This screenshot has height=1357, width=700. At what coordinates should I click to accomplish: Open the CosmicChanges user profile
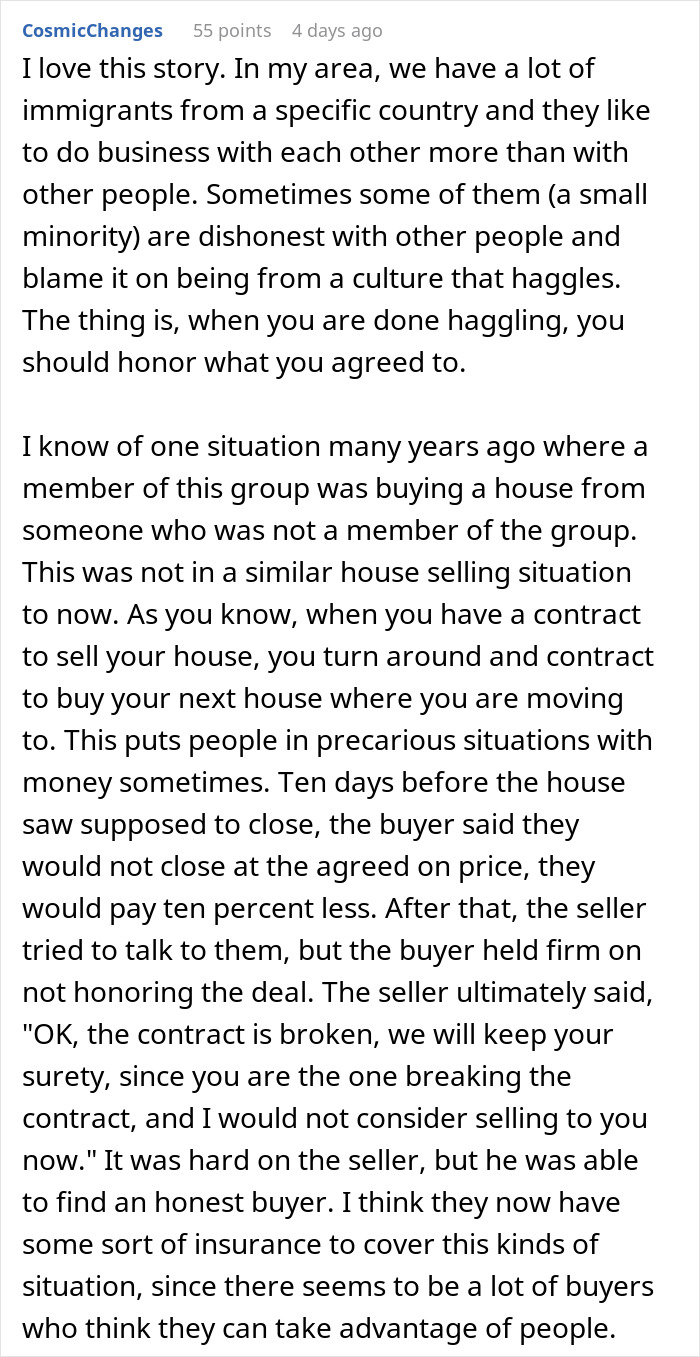click(x=92, y=31)
